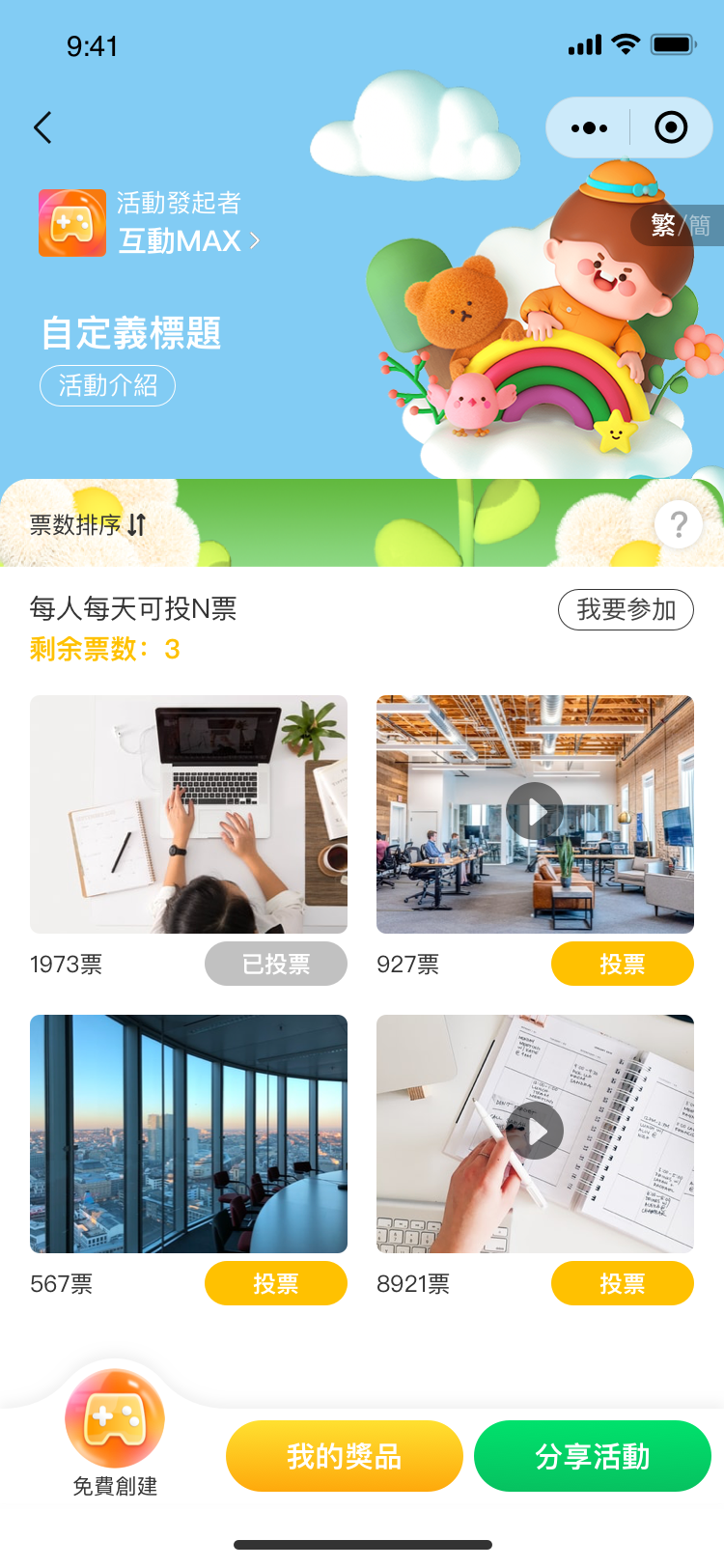Open the mini program three-dot menu
The image size is (724, 1568).
[589, 127]
